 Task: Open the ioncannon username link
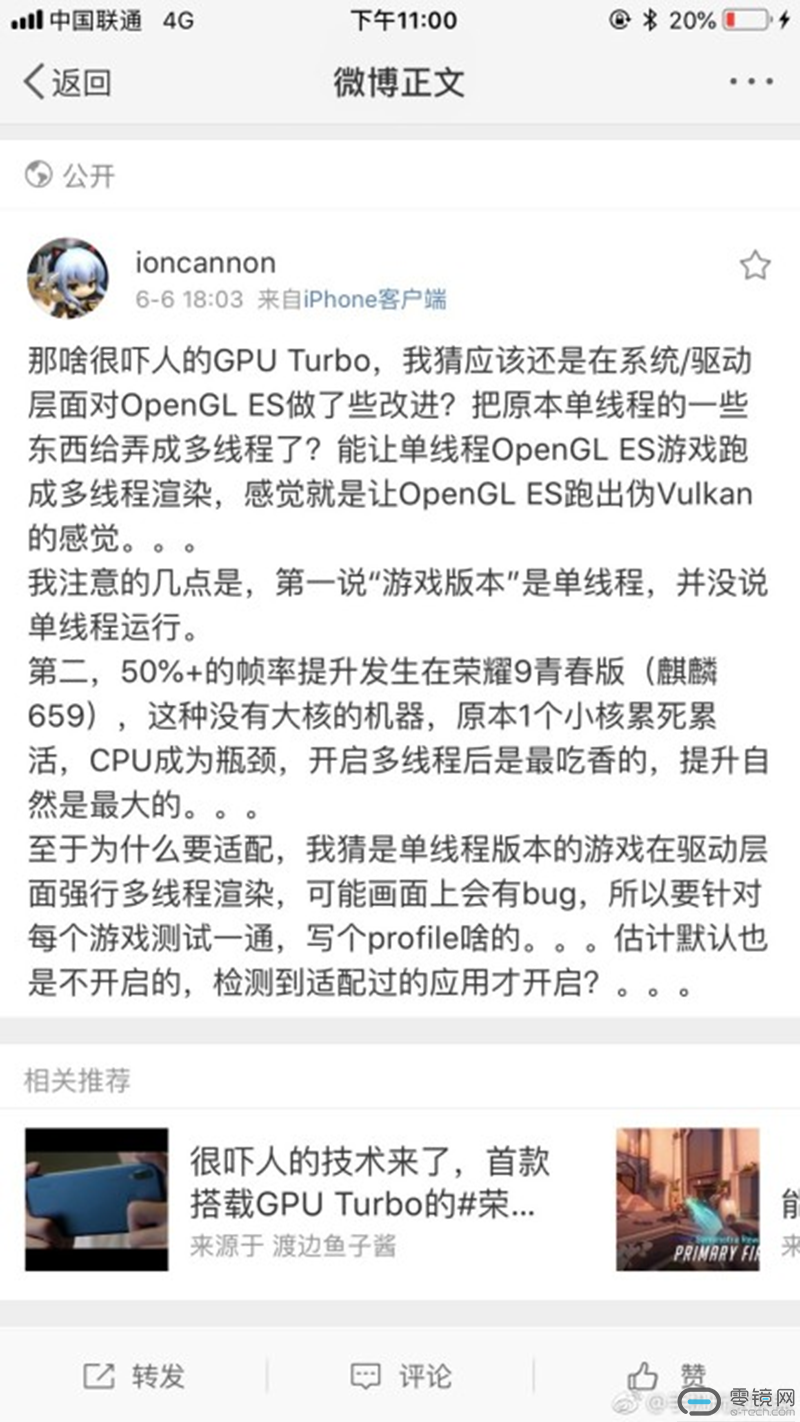tap(205, 262)
